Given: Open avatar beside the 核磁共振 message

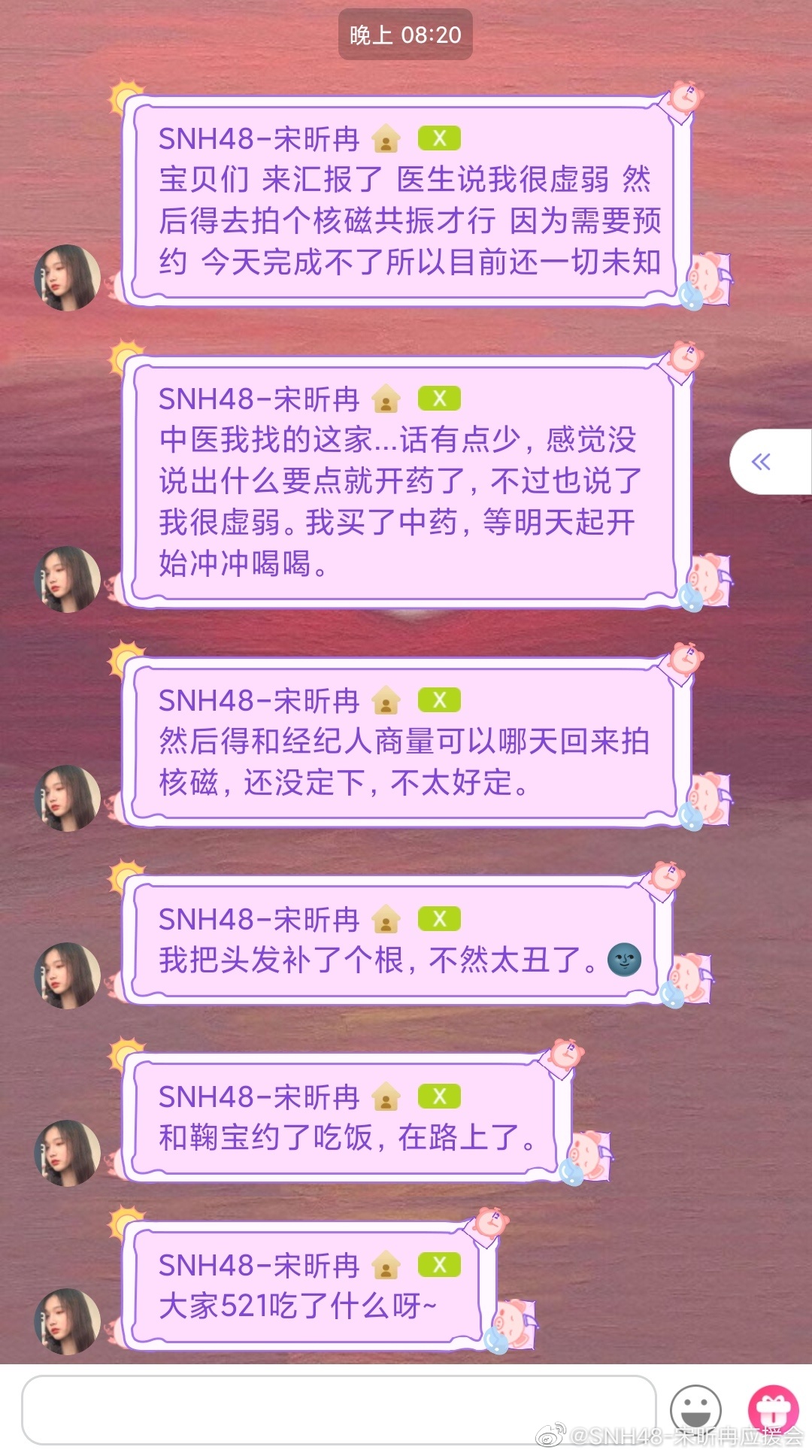Looking at the screenshot, I should [68, 278].
